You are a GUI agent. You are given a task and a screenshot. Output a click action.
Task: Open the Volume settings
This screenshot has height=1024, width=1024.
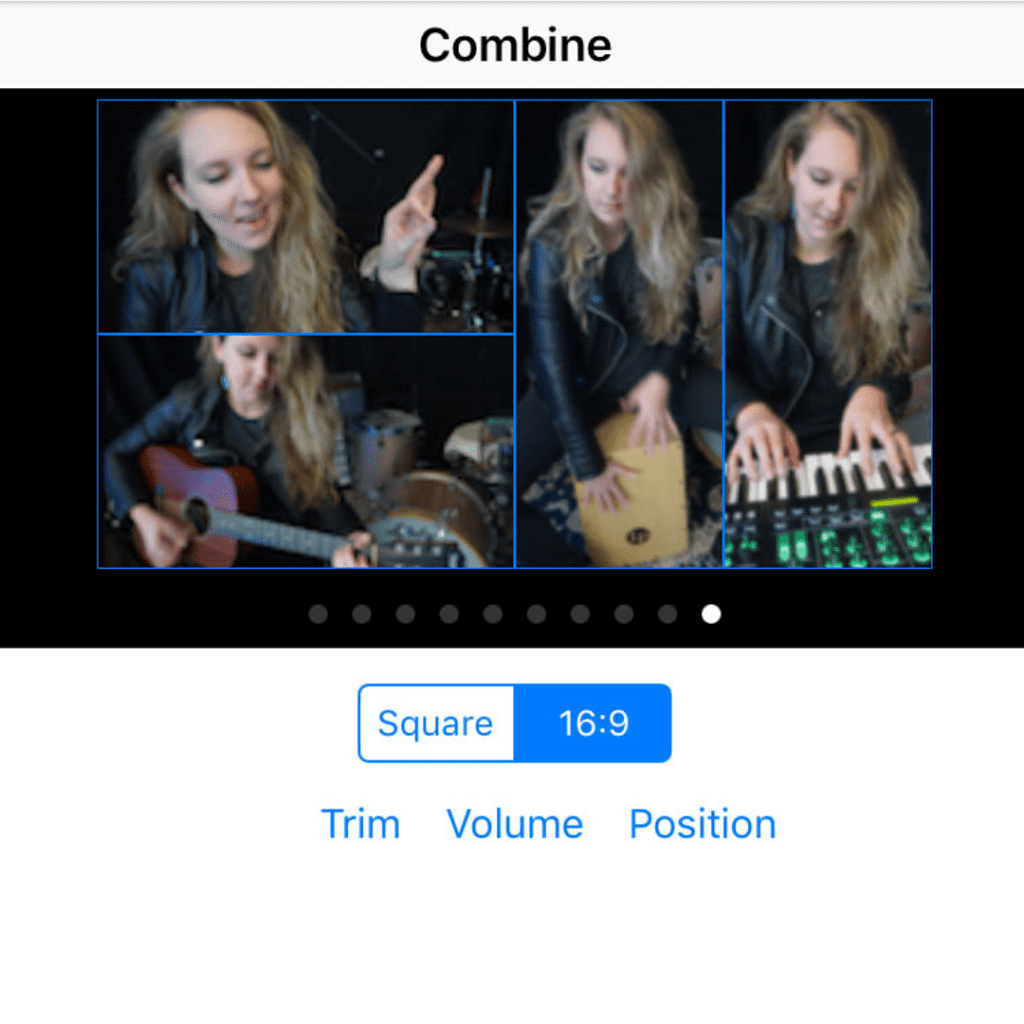pyautogui.click(x=514, y=824)
